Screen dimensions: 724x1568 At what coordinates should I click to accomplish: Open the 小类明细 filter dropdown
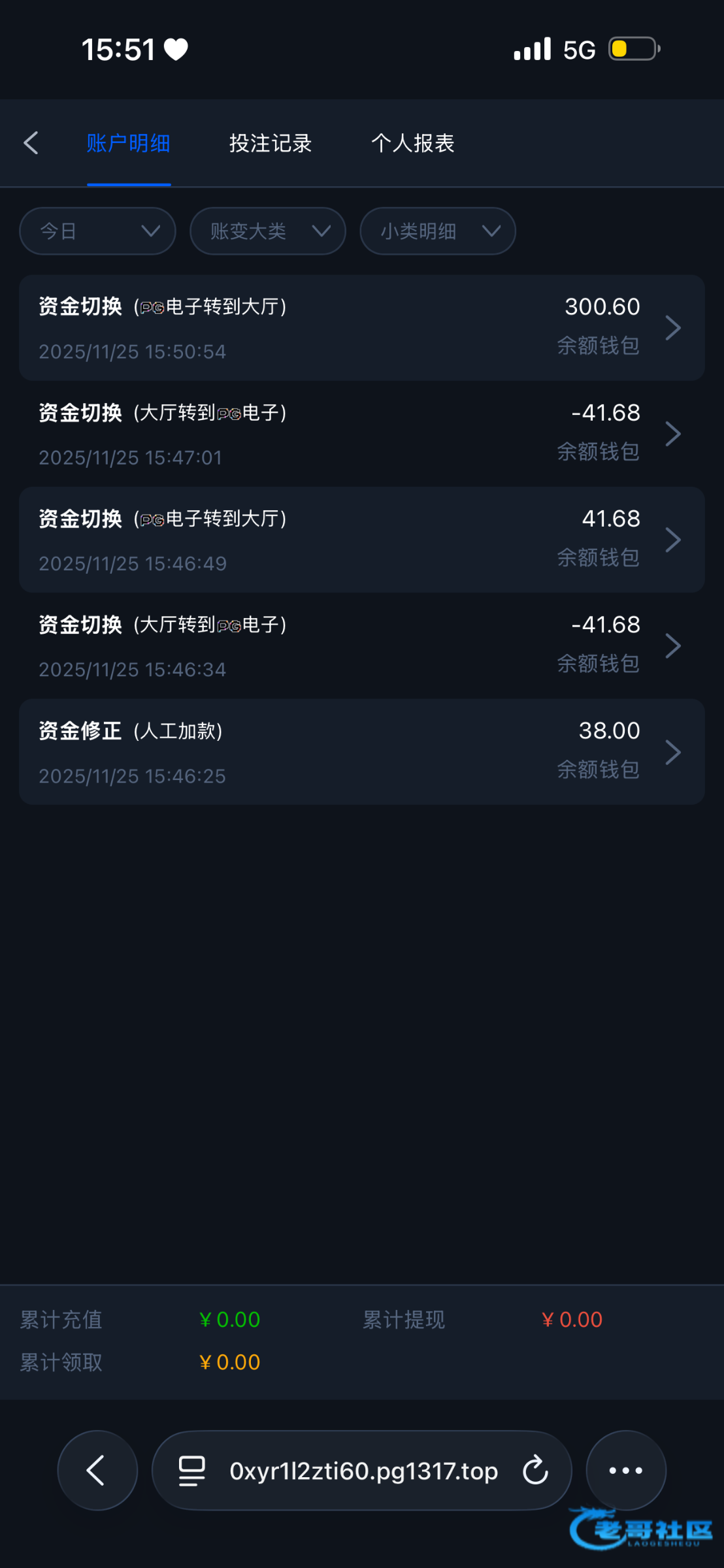tap(437, 231)
